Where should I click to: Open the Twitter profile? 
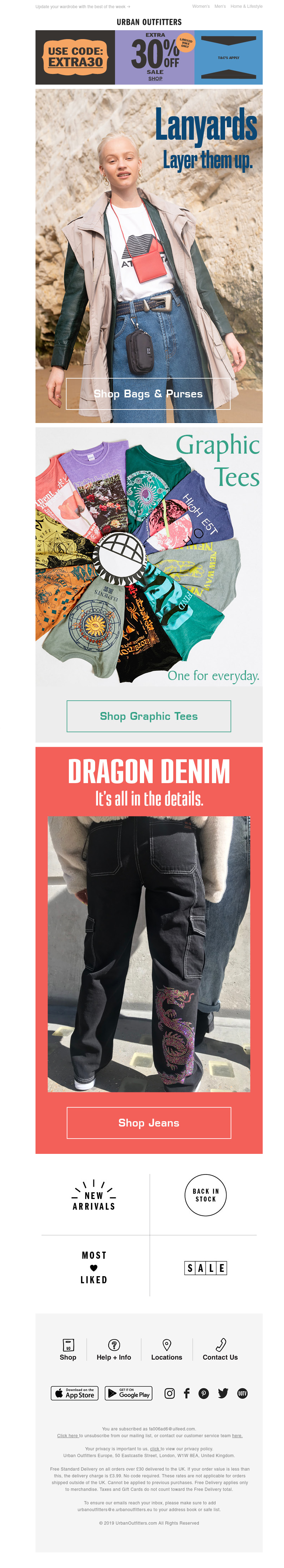pyautogui.click(x=223, y=1393)
